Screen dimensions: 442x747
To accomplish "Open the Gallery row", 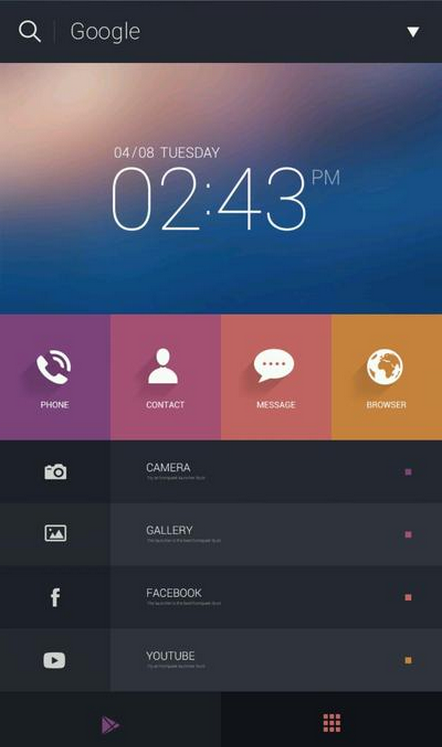I will pos(221,534).
